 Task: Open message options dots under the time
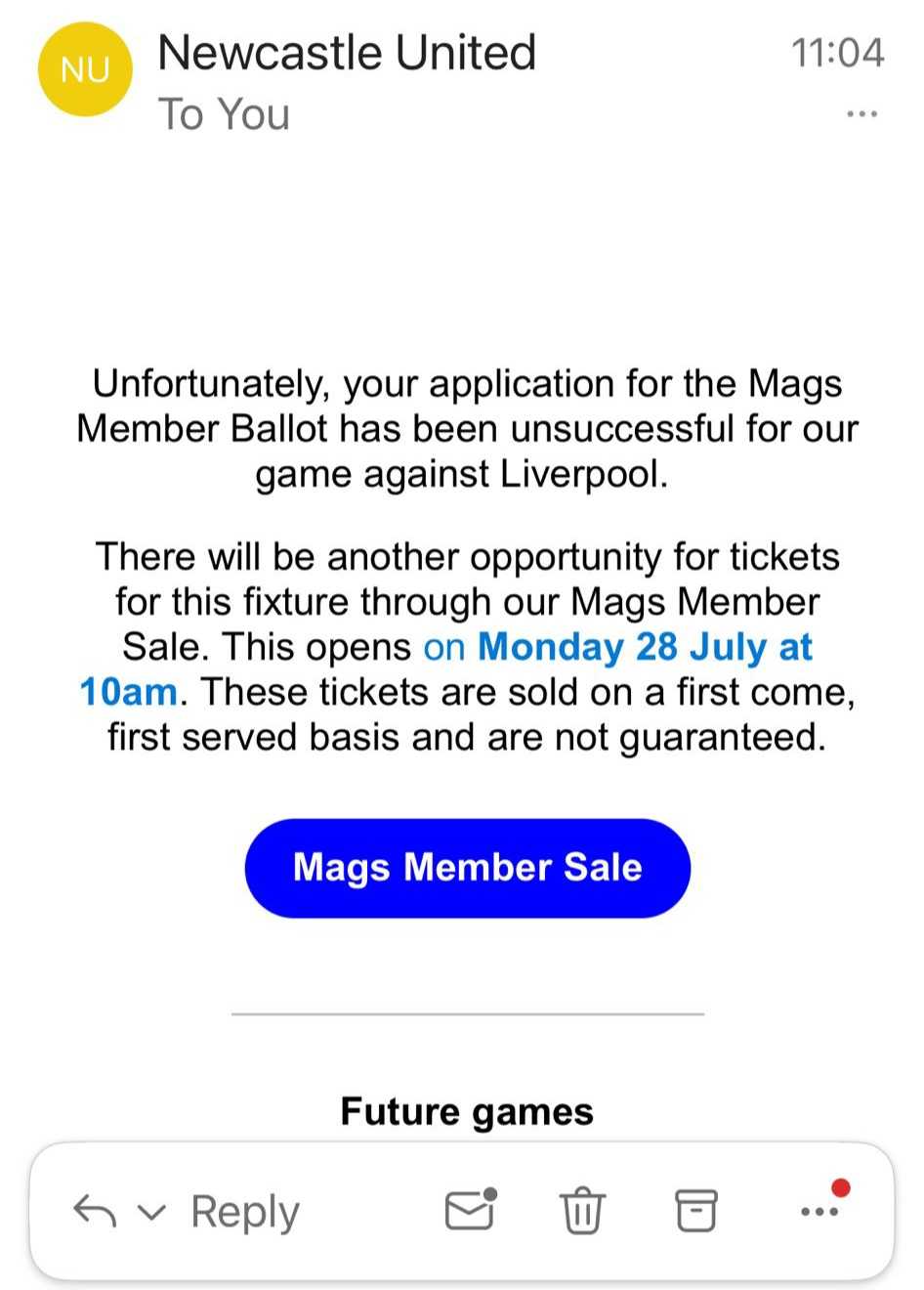(861, 114)
